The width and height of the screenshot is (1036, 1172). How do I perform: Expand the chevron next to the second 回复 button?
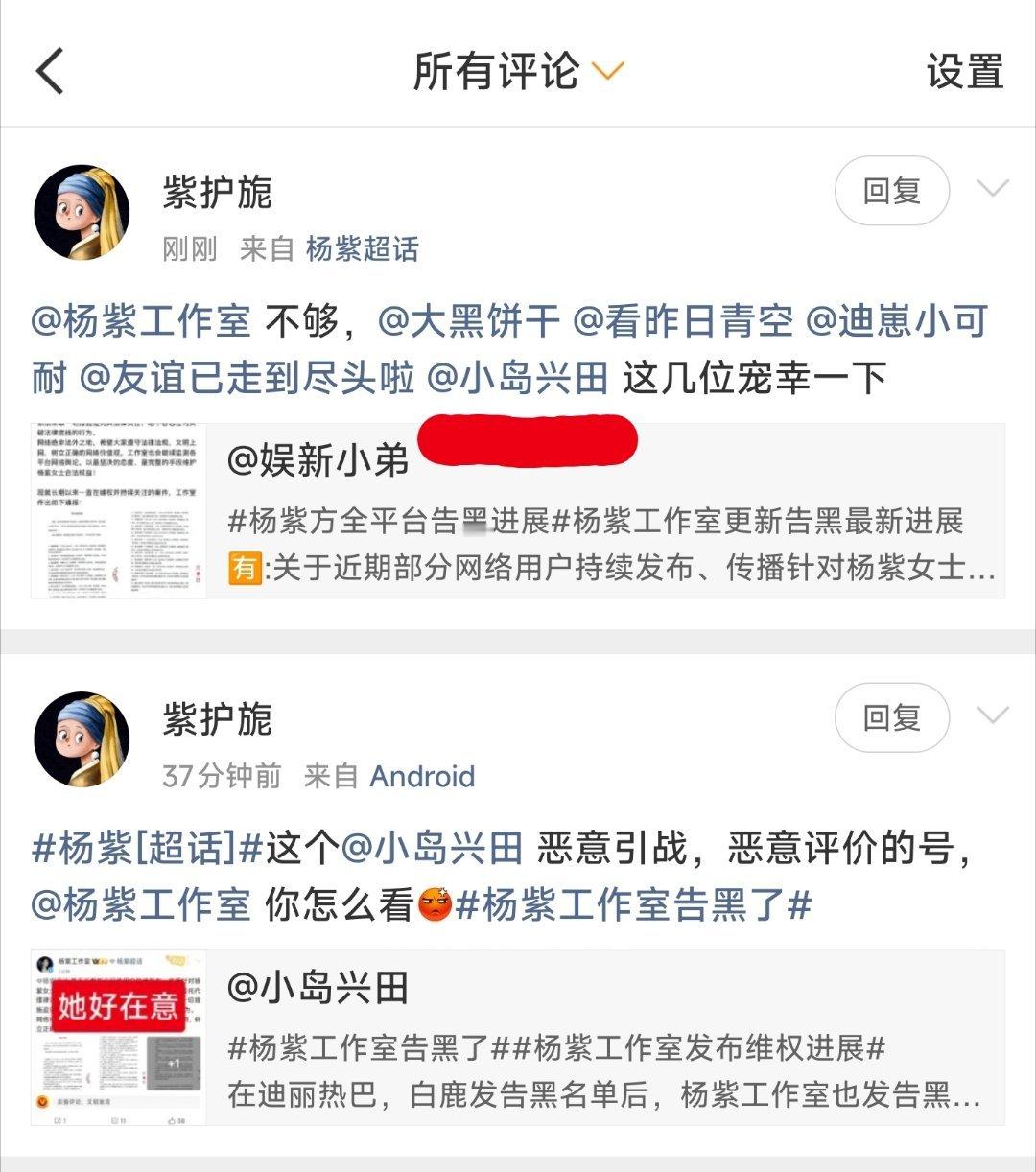pos(992,716)
